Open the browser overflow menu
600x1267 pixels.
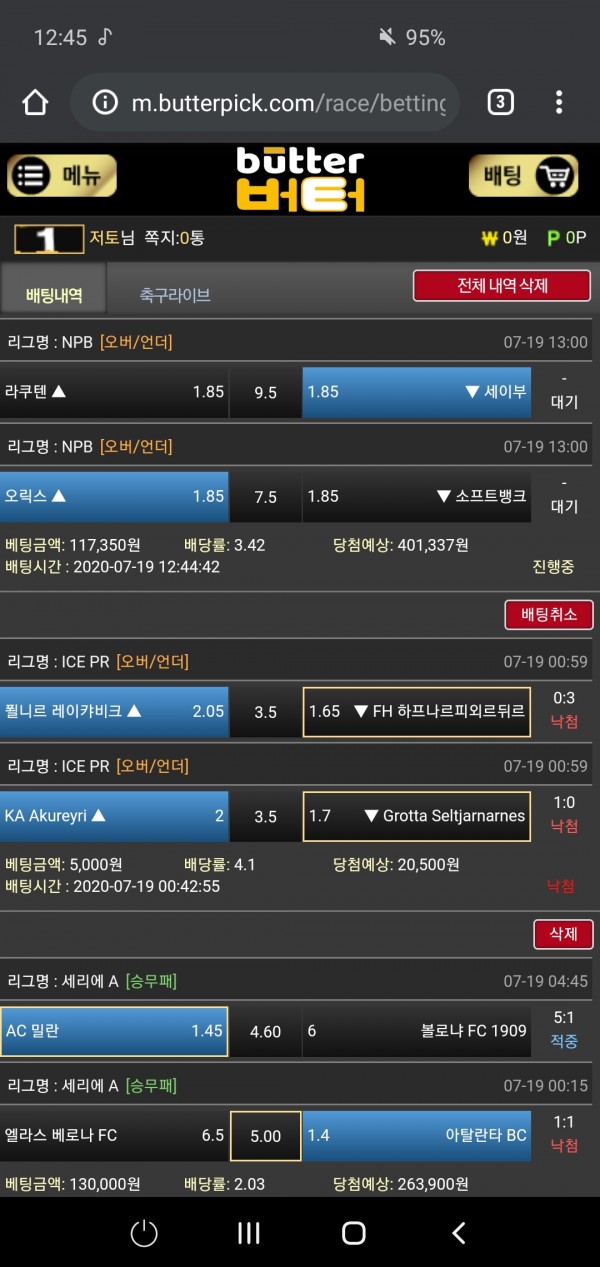(x=559, y=102)
